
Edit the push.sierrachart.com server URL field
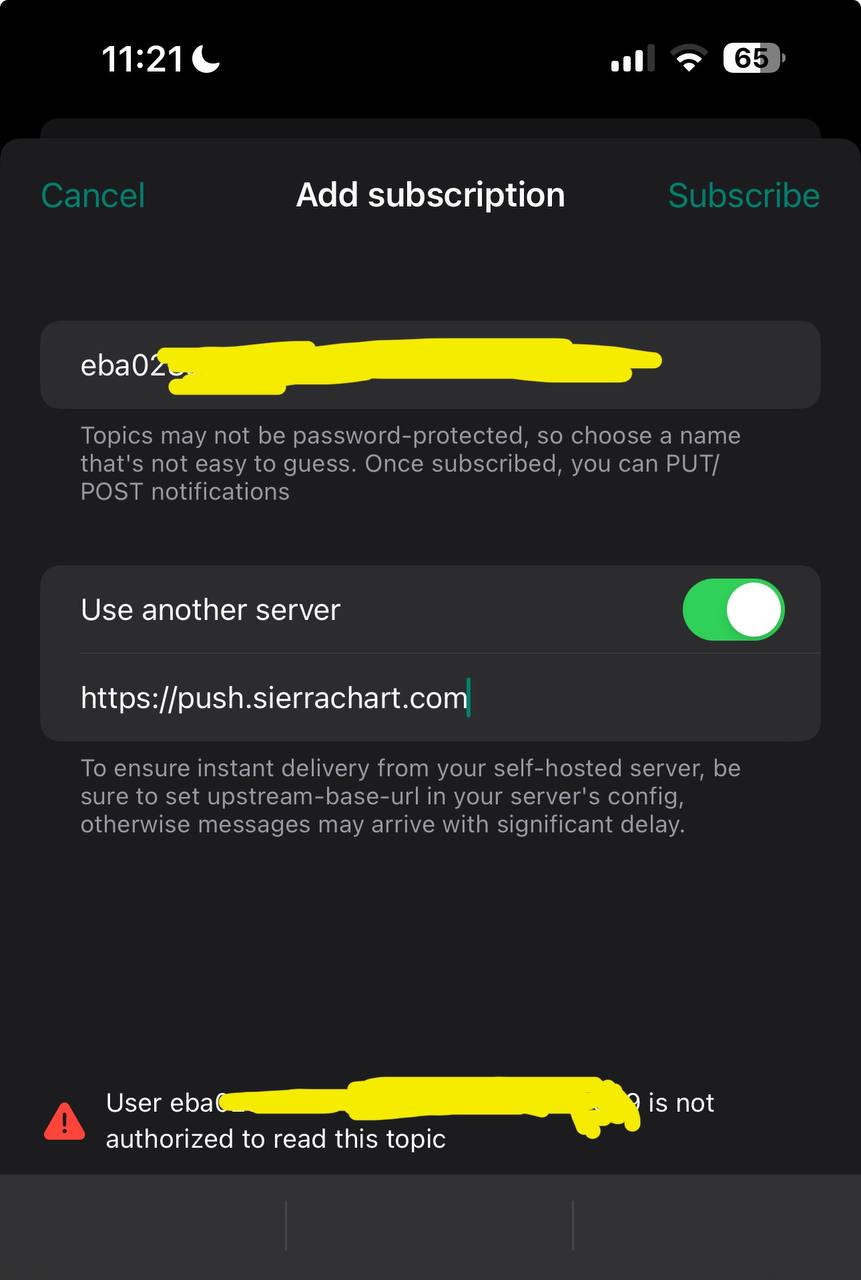(430, 698)
